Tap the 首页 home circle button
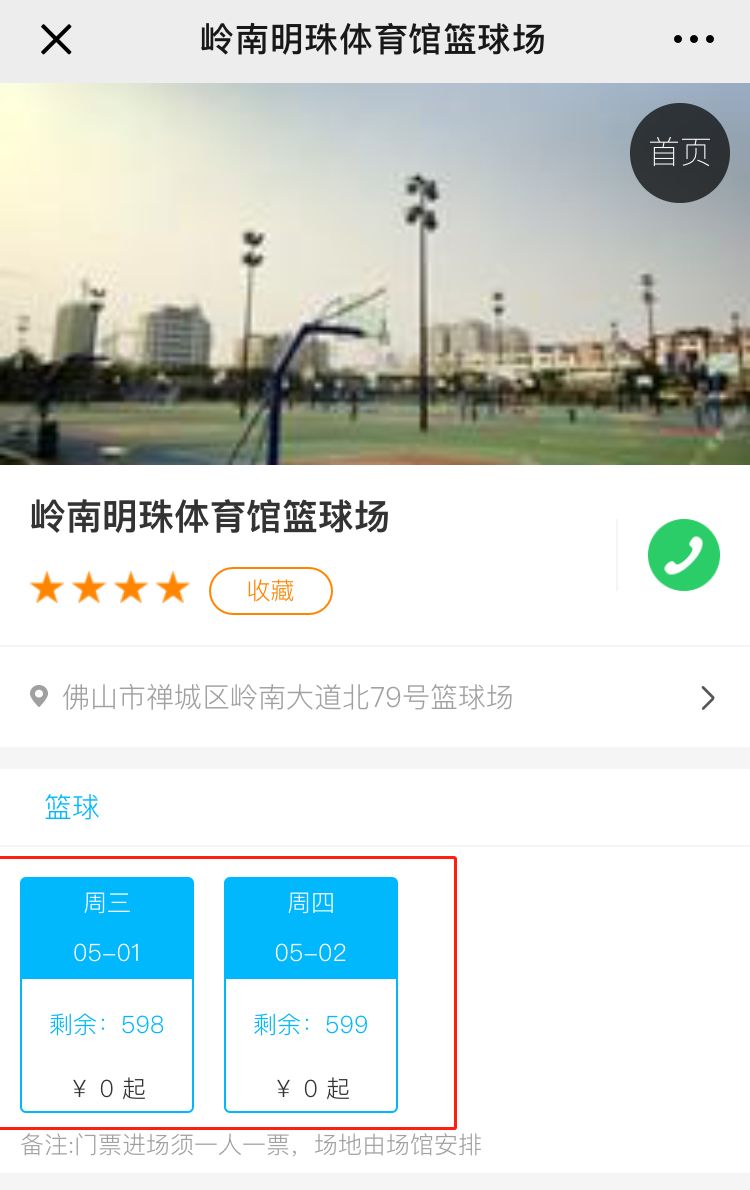This screenshot has height=1190, width=750. pyautogui.click(x=680, y=152)
